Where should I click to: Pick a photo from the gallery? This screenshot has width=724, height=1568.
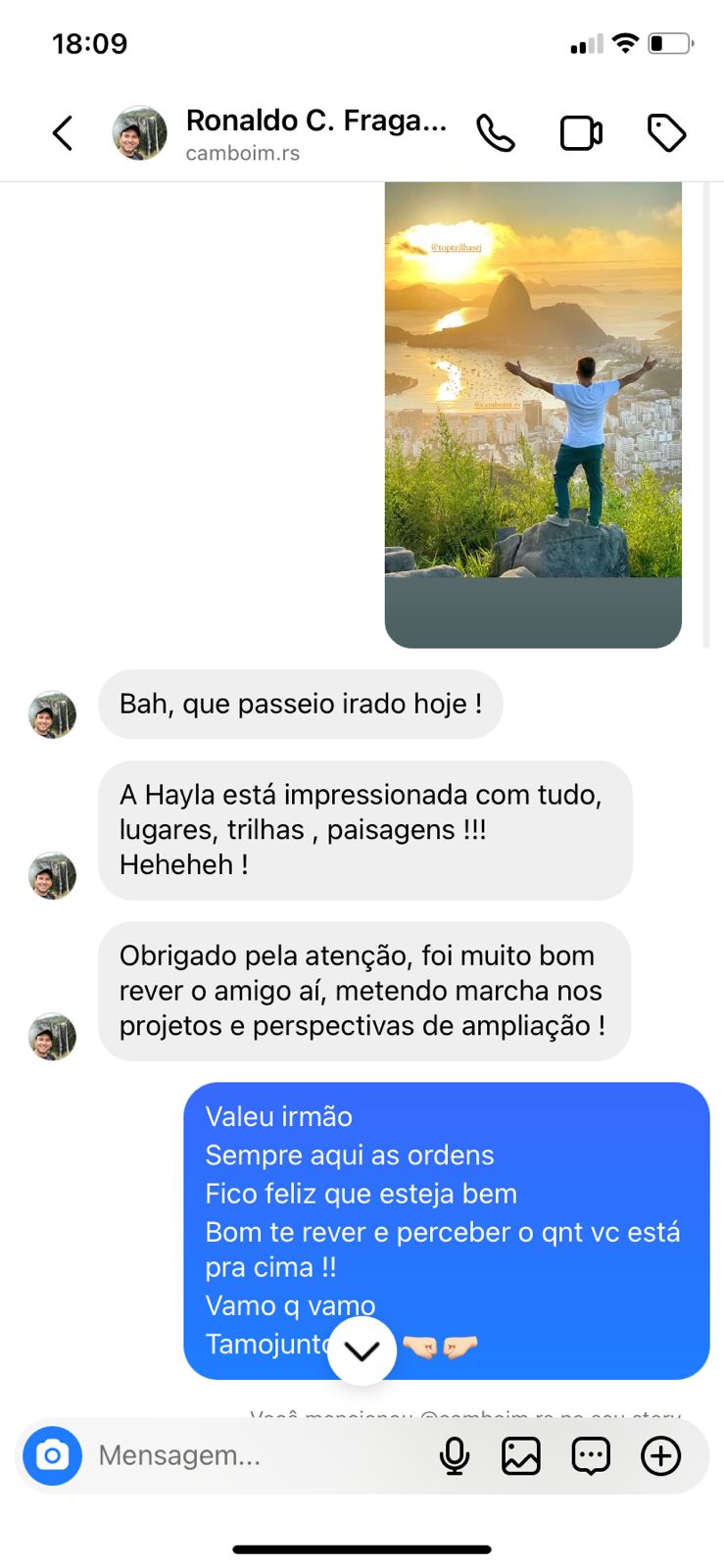click(521, 1456)
